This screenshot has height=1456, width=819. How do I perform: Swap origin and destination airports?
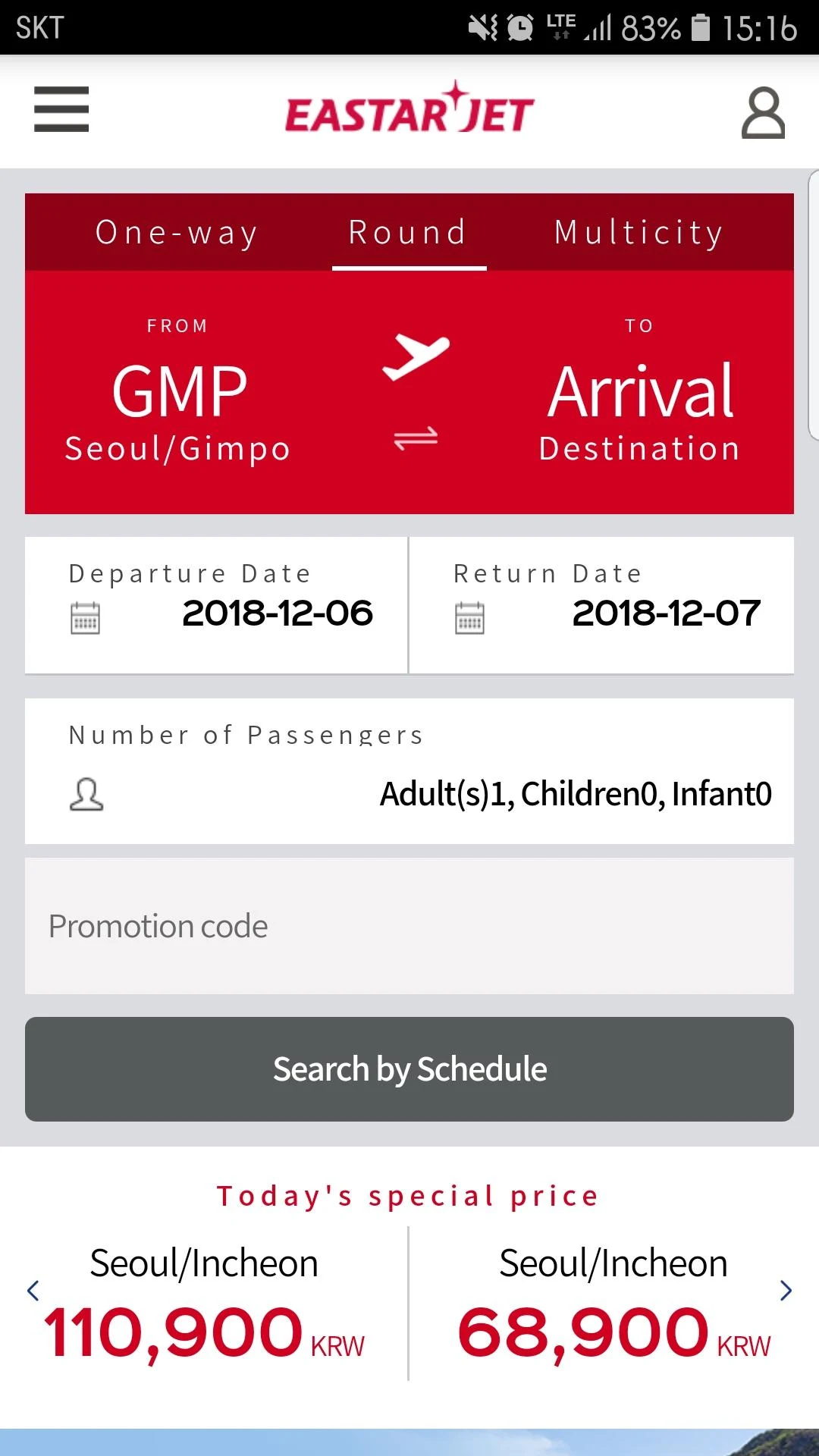416,438
